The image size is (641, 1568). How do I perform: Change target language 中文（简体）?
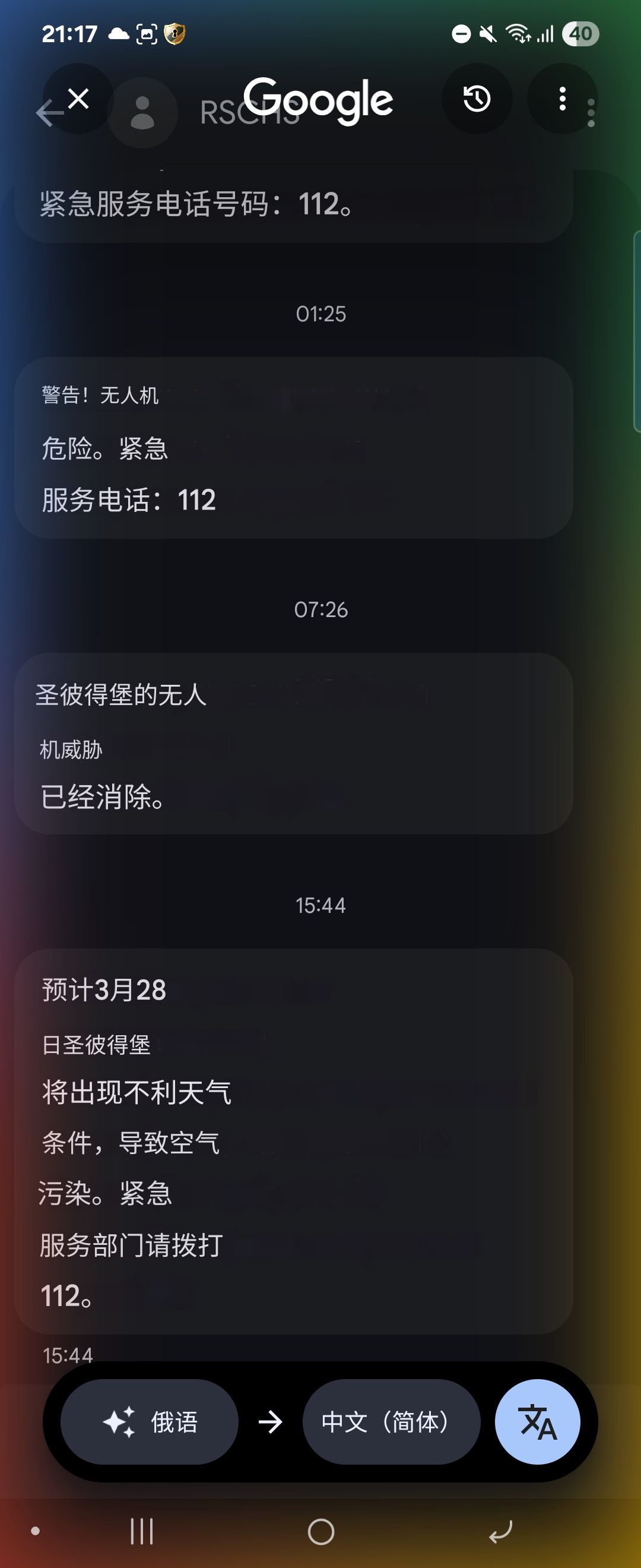(x=392, y=1422)
